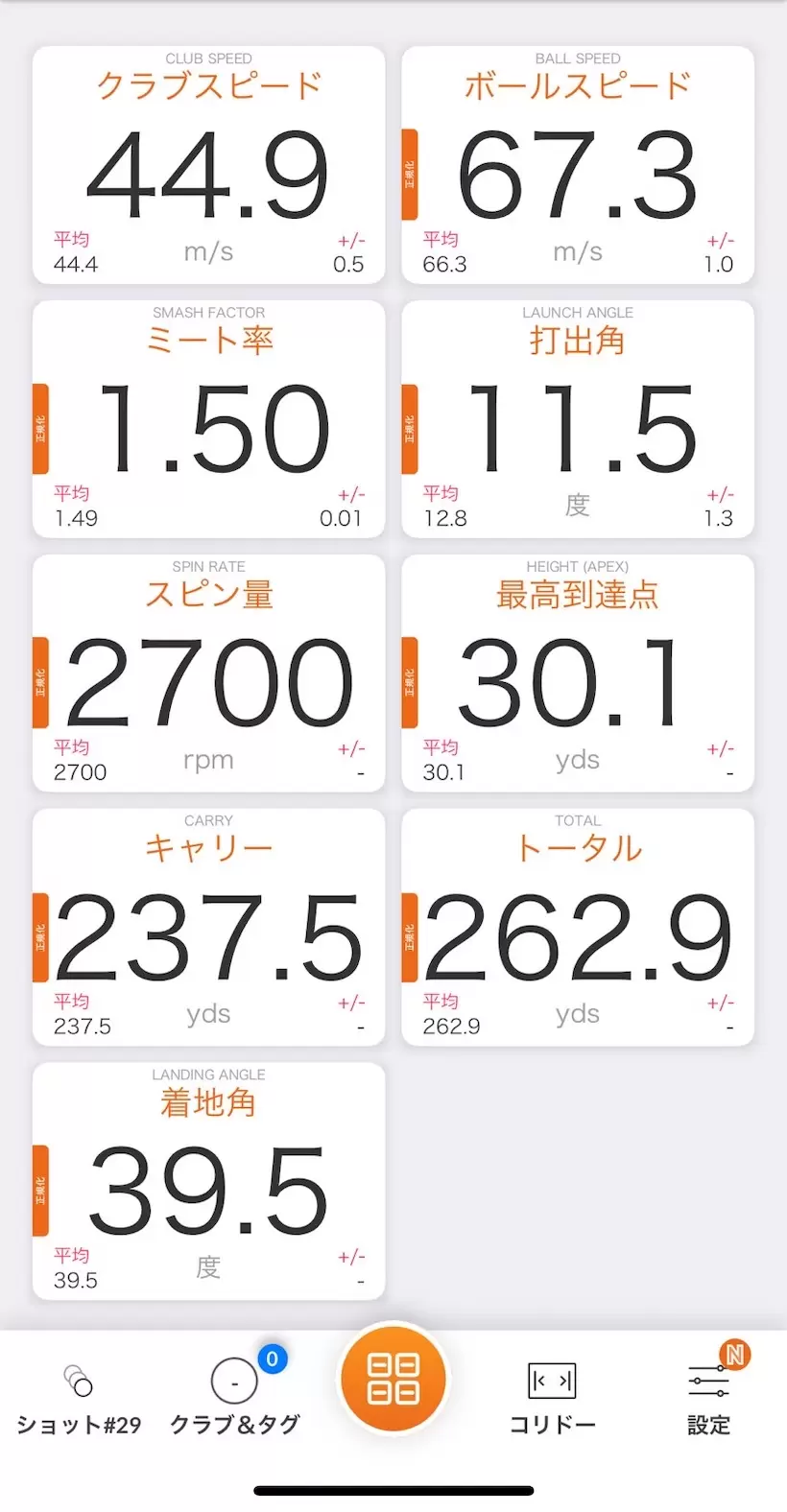Toggle 正規化 on the ボールスピード card
The height and width of the screenshot is (1512, 787).
click(411, 171)
